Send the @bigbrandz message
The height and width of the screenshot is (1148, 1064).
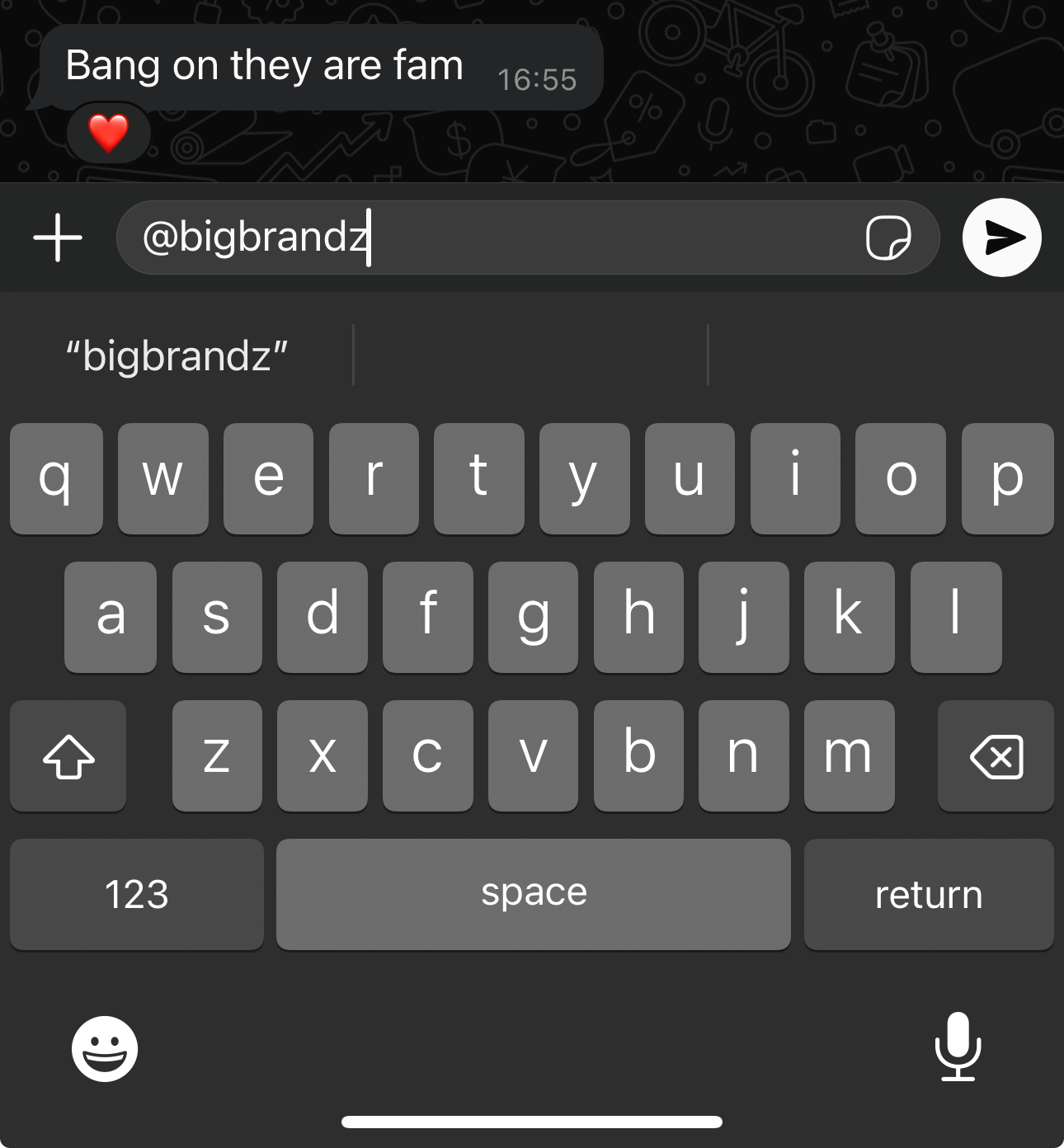[x=1001, y=238]
